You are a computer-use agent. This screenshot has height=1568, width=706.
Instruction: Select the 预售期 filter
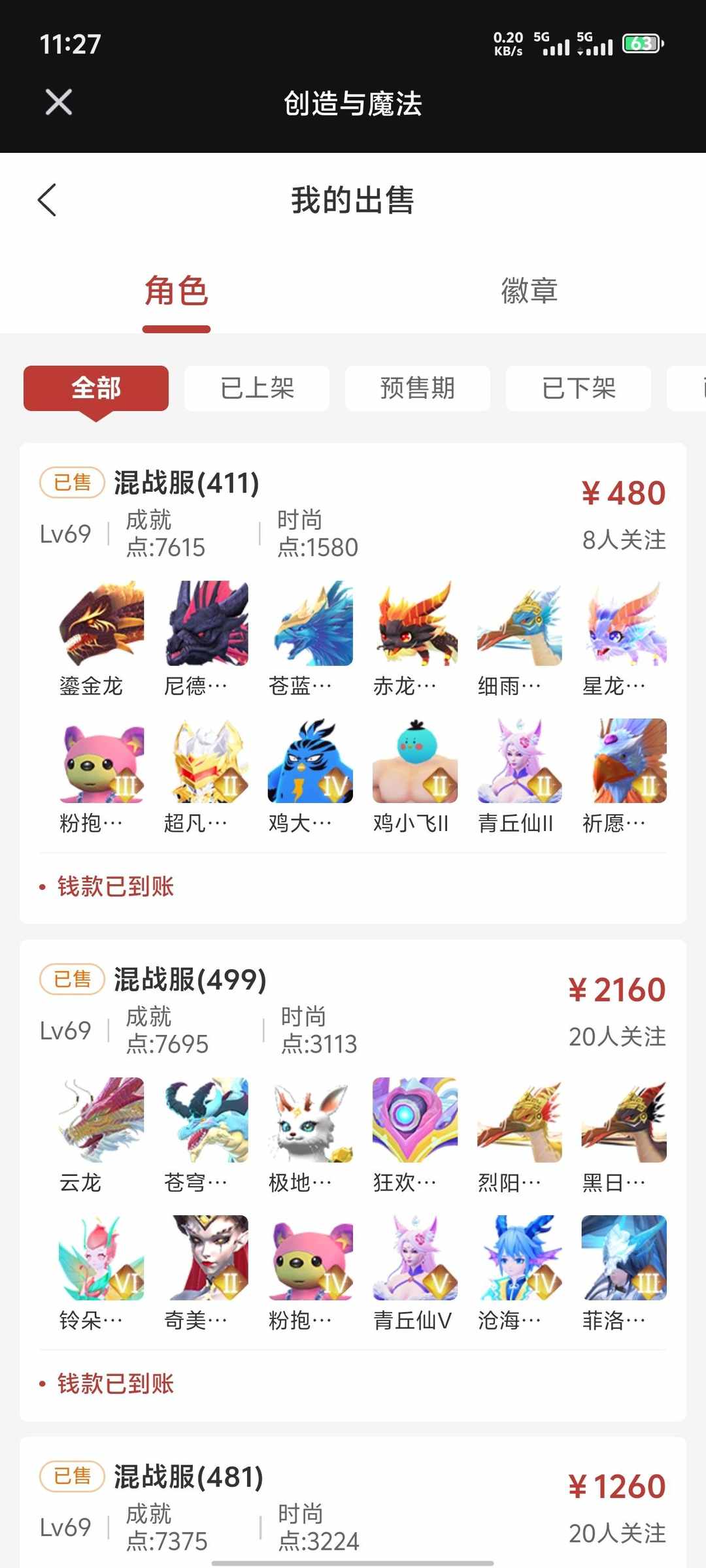click(417, 388)
